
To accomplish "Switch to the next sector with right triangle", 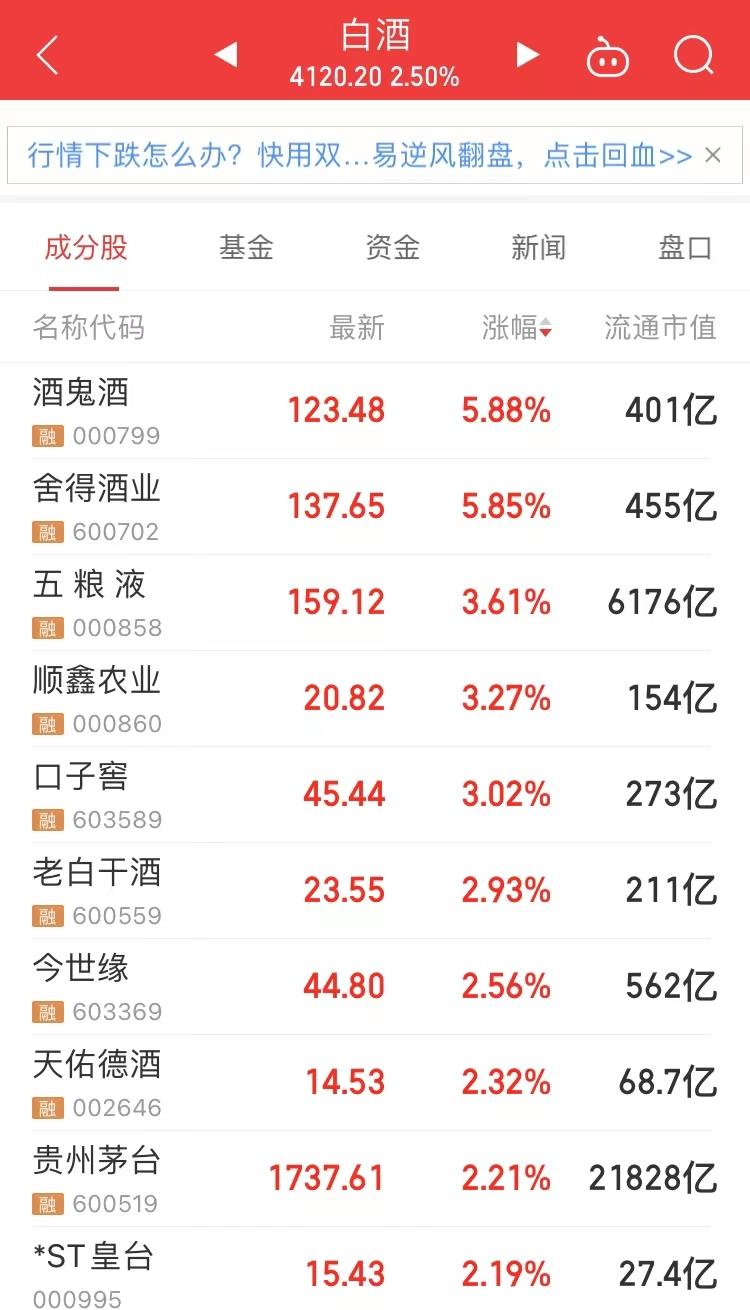I will pos(527,55).
